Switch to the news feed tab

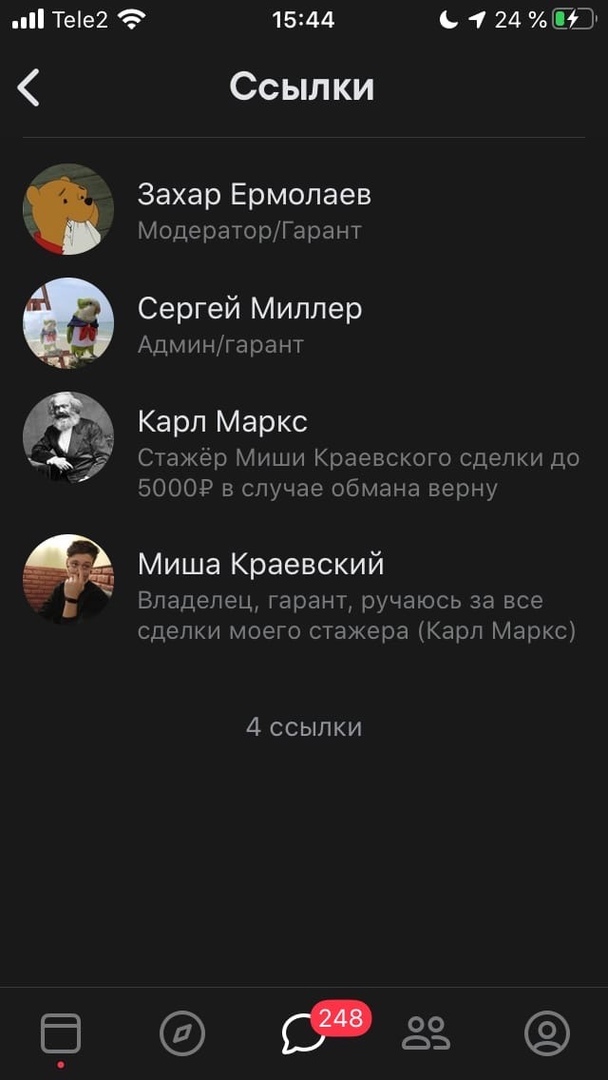(x=61, y=1034)
